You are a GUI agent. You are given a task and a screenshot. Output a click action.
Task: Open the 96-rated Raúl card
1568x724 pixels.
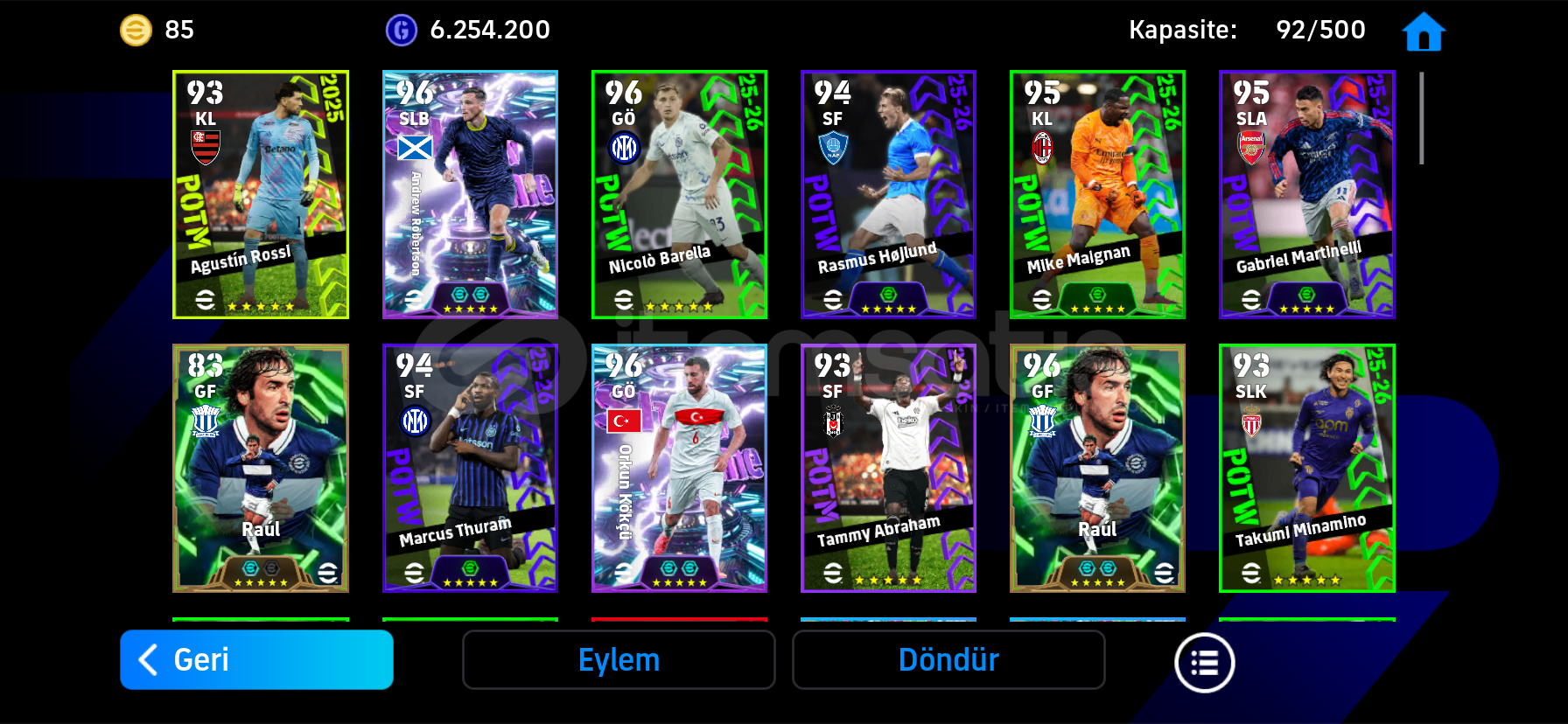tap(1097, 468)
